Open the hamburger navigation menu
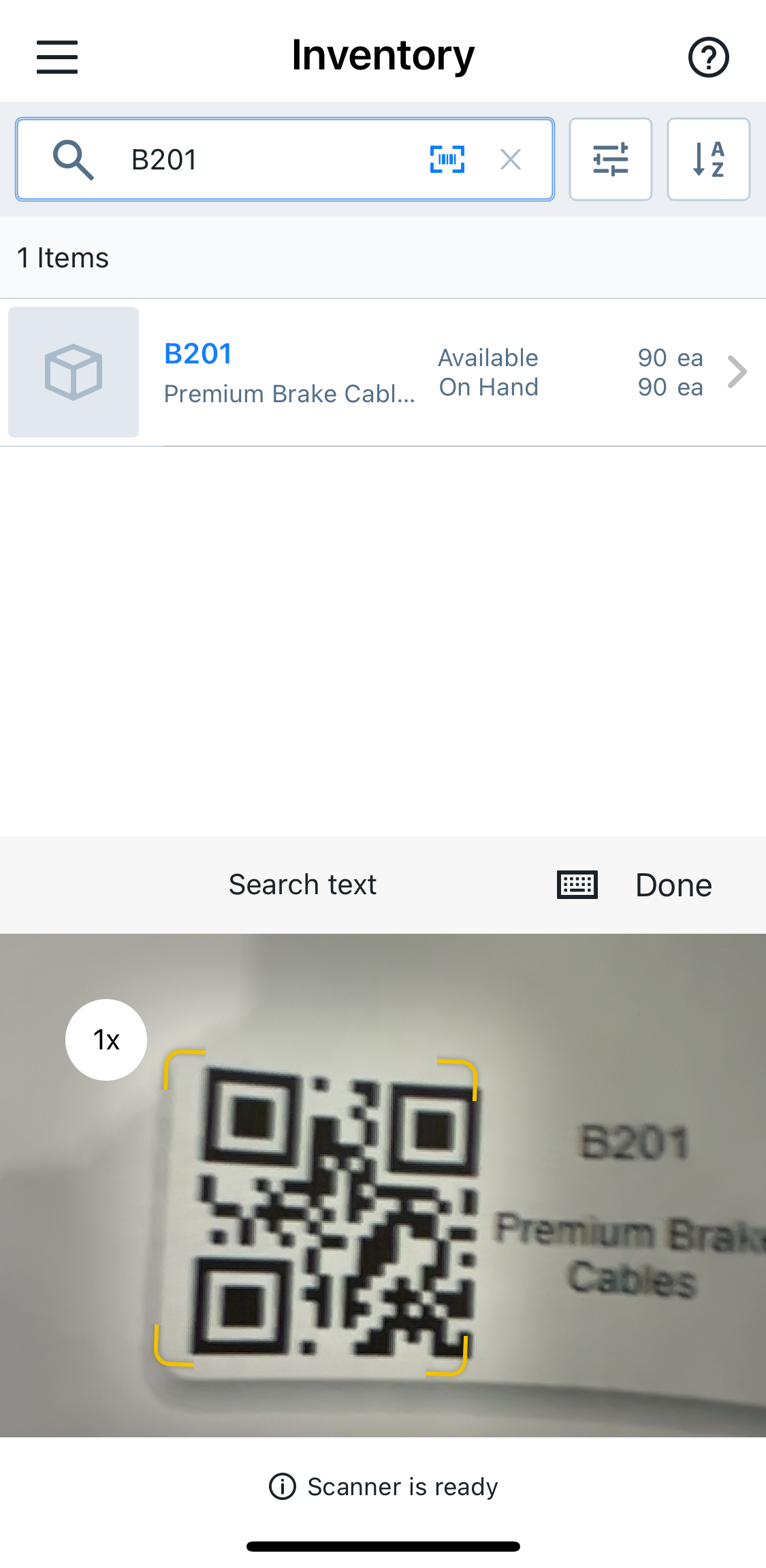The height and width of the screenshot is (1568, 766). (x=57, y=57)
